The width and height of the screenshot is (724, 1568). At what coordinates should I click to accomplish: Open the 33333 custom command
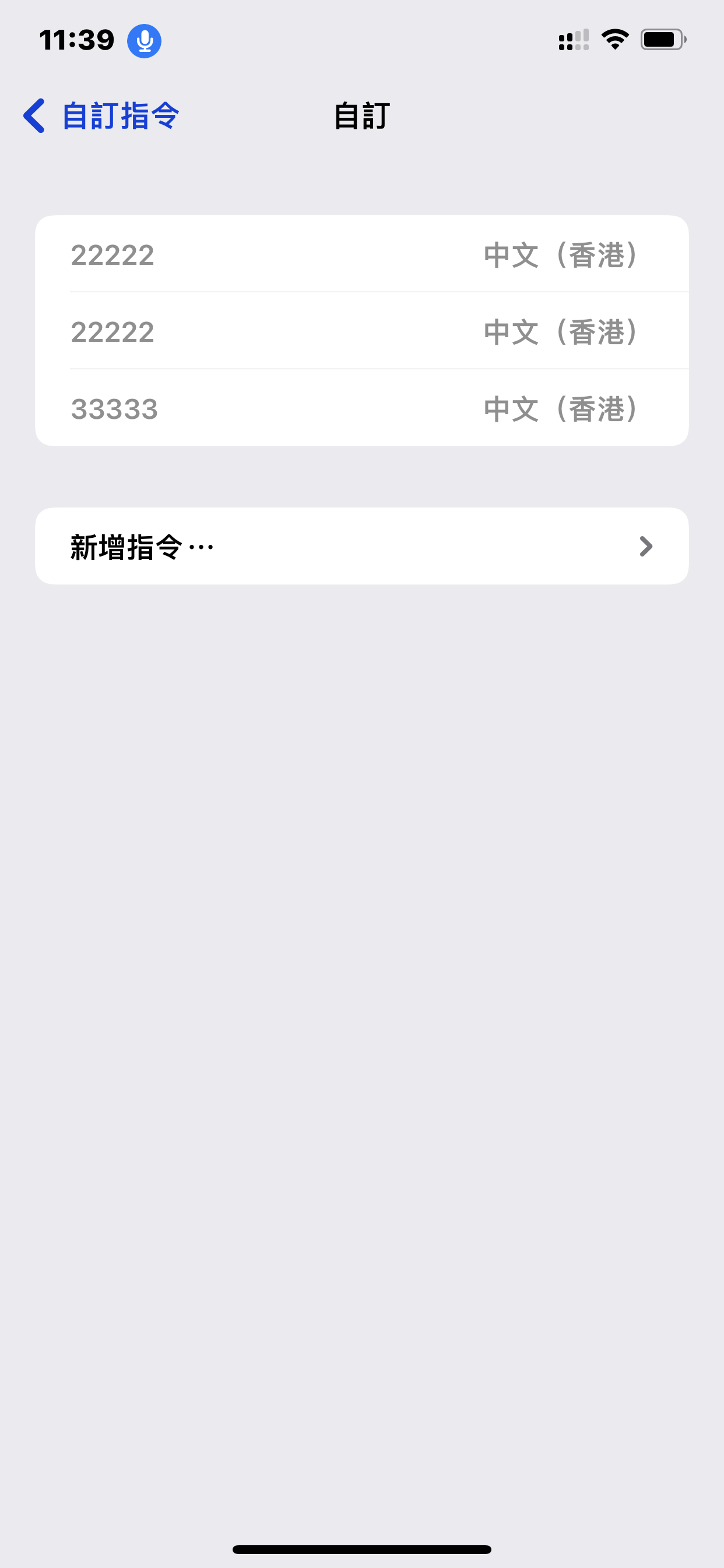click(361, 408)
